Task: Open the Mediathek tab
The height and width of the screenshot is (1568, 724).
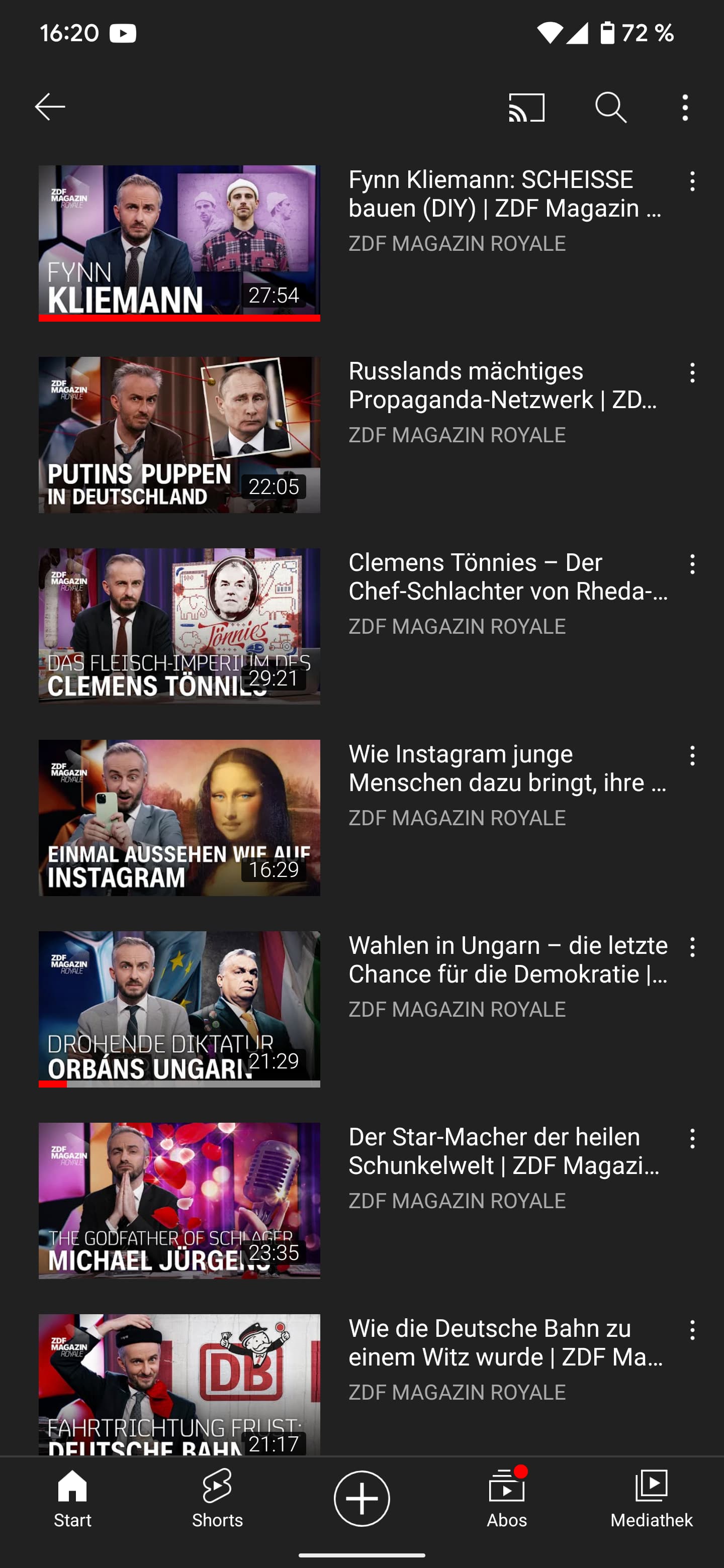Action: point(652,1499)
